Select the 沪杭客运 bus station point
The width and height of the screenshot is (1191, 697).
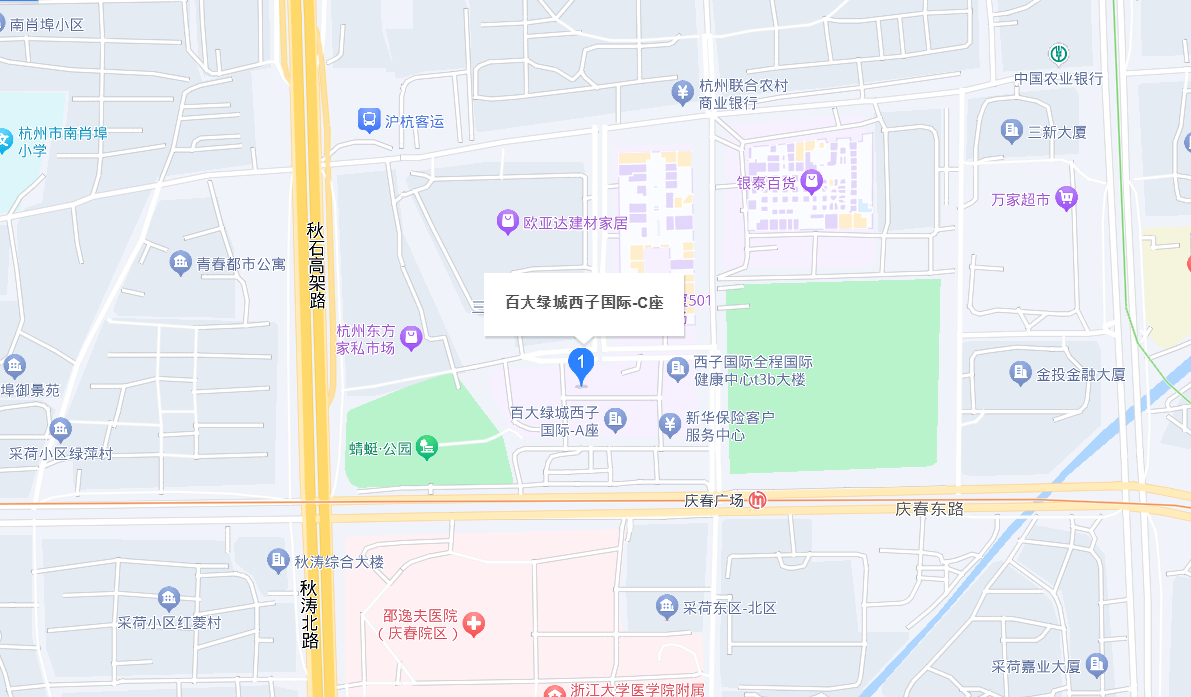click(369, 121)
